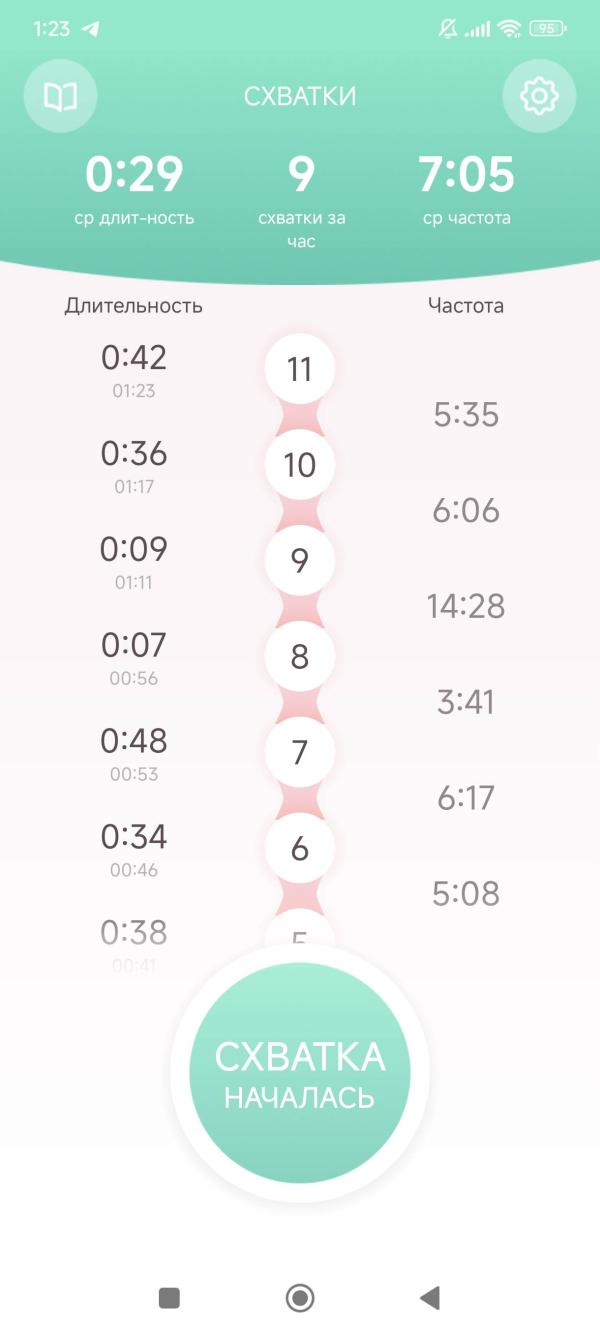Screen dimensions: 600x1333
Task: Select contraction entry number 10
Action: tap(300, 465)
